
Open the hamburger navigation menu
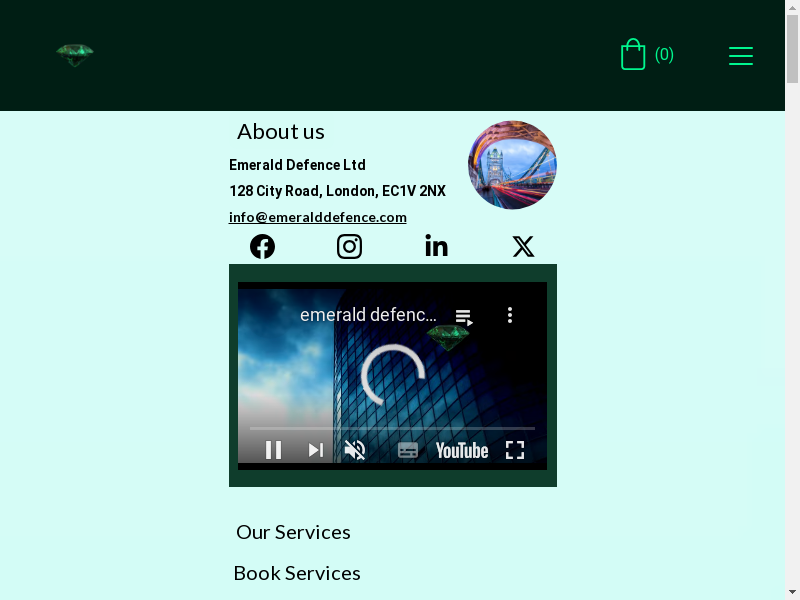coord(741,56)
